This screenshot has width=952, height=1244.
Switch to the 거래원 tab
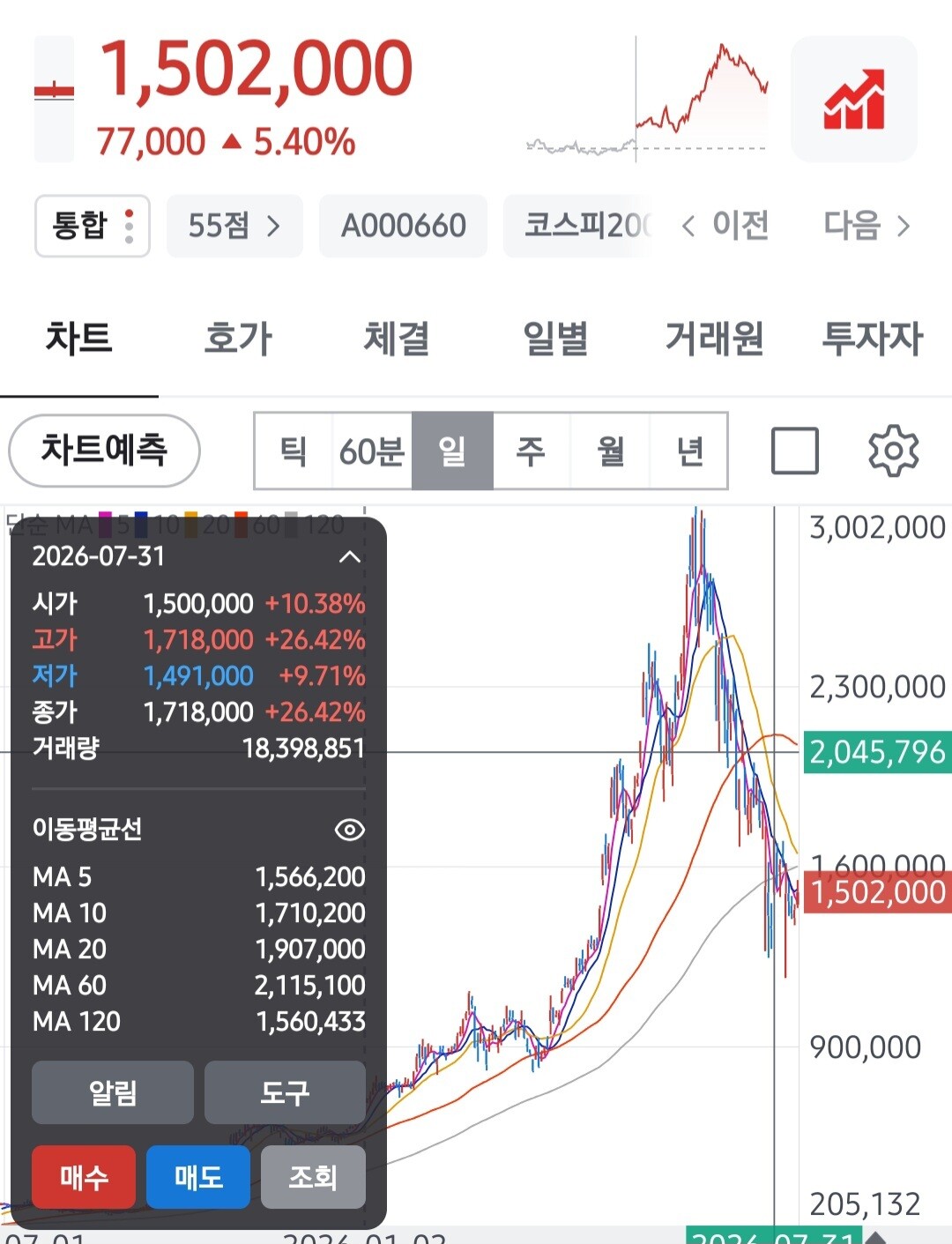pos(714,339)
